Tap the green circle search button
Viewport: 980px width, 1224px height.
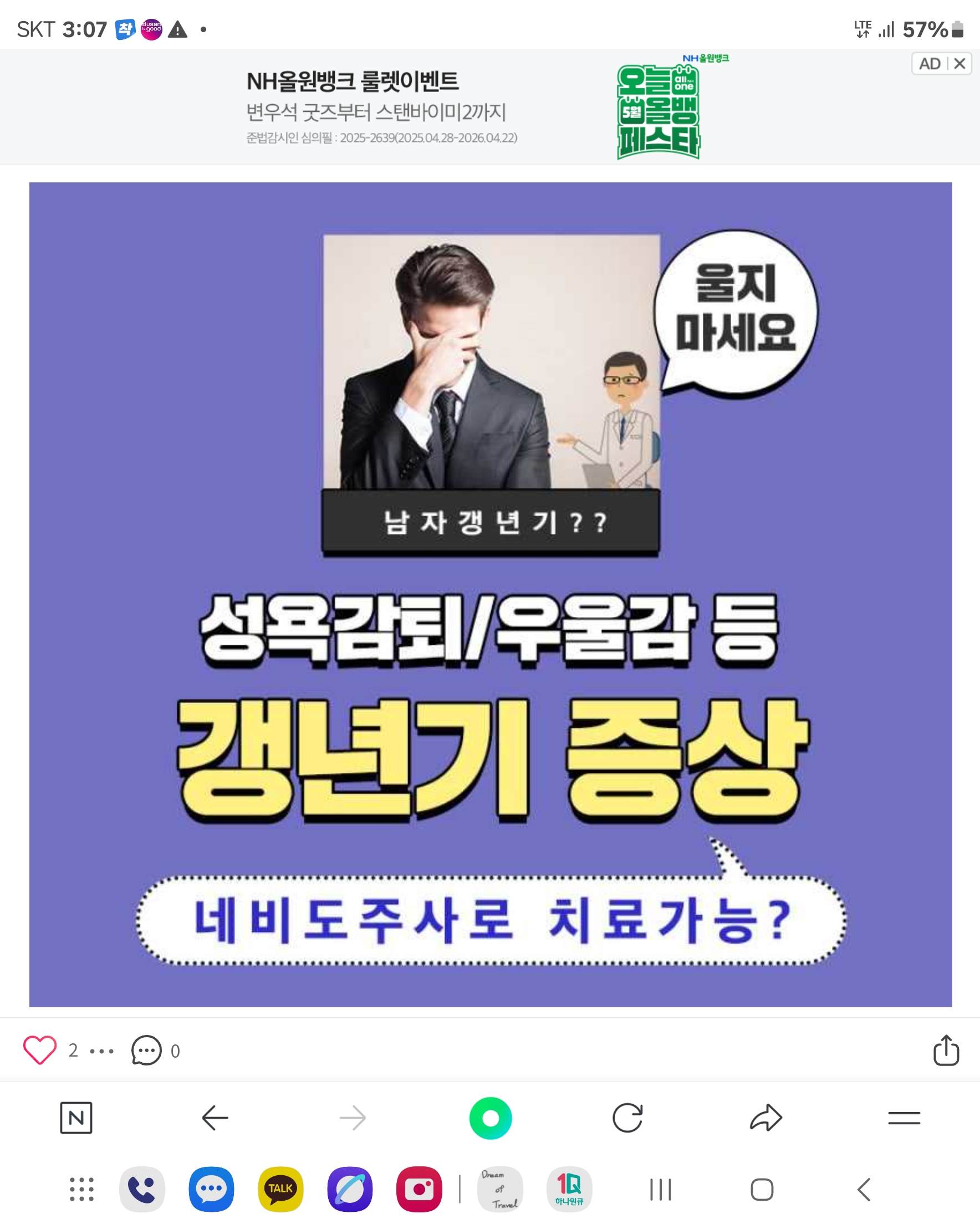click(x=490, y=1118)
